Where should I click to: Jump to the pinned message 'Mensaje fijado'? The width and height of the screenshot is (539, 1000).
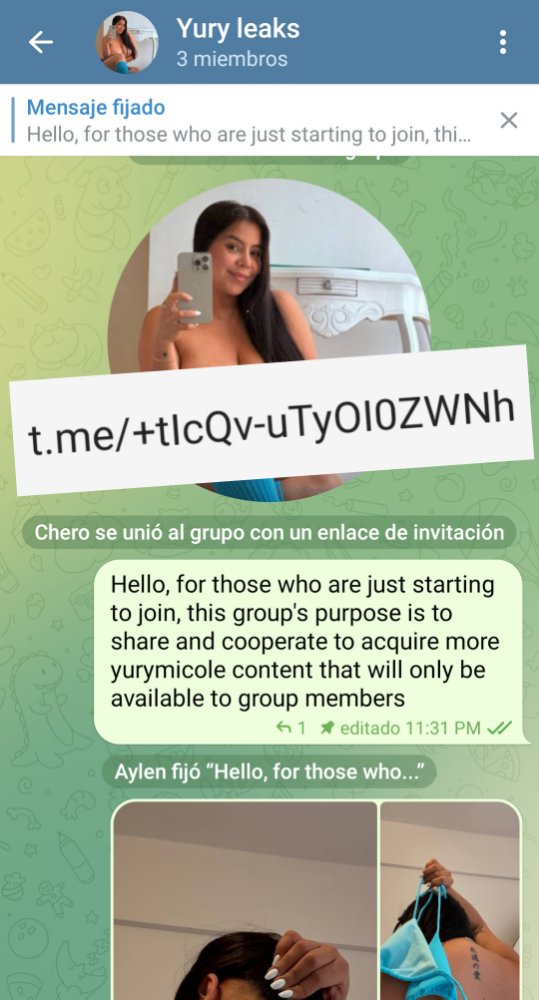coord(249,120)
